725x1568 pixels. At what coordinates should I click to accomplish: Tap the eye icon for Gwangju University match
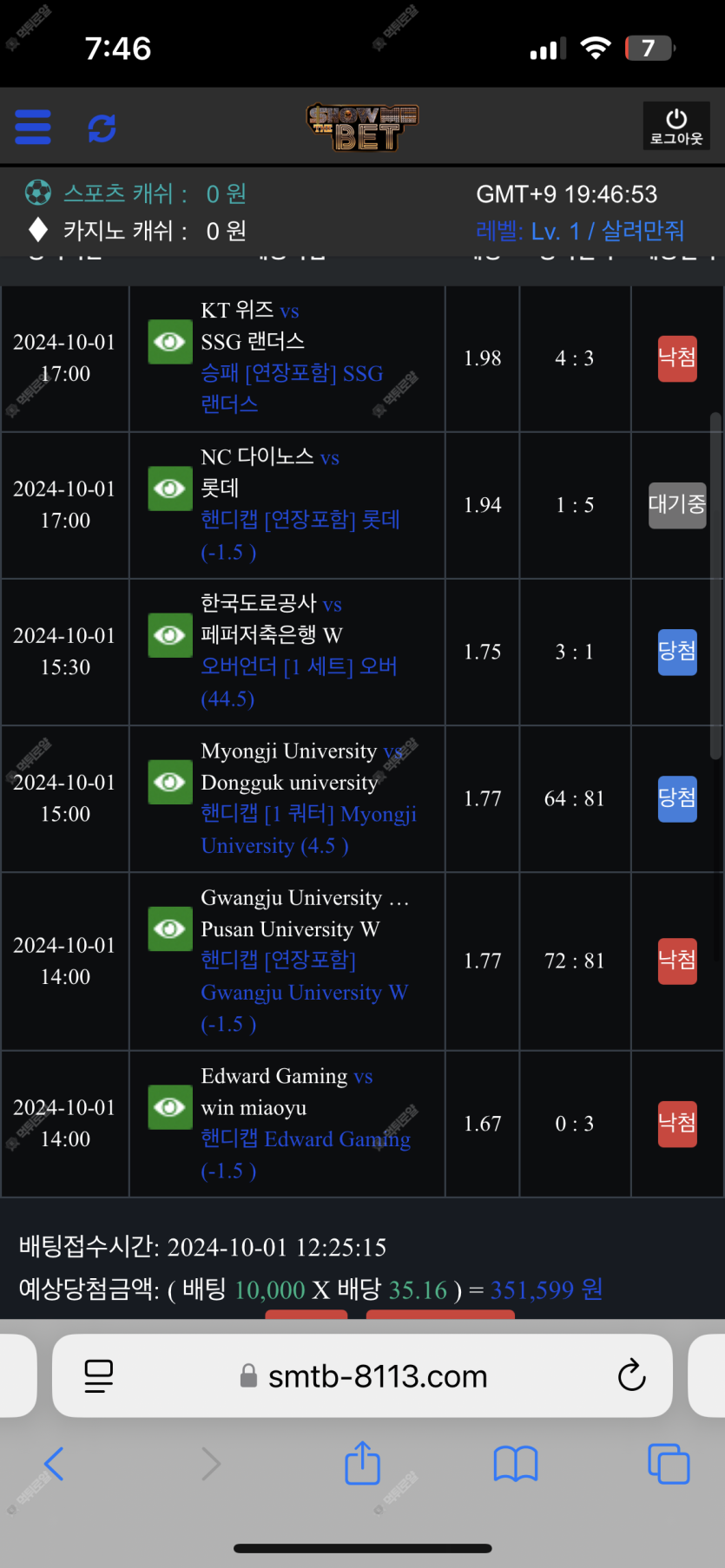[170, 928]
